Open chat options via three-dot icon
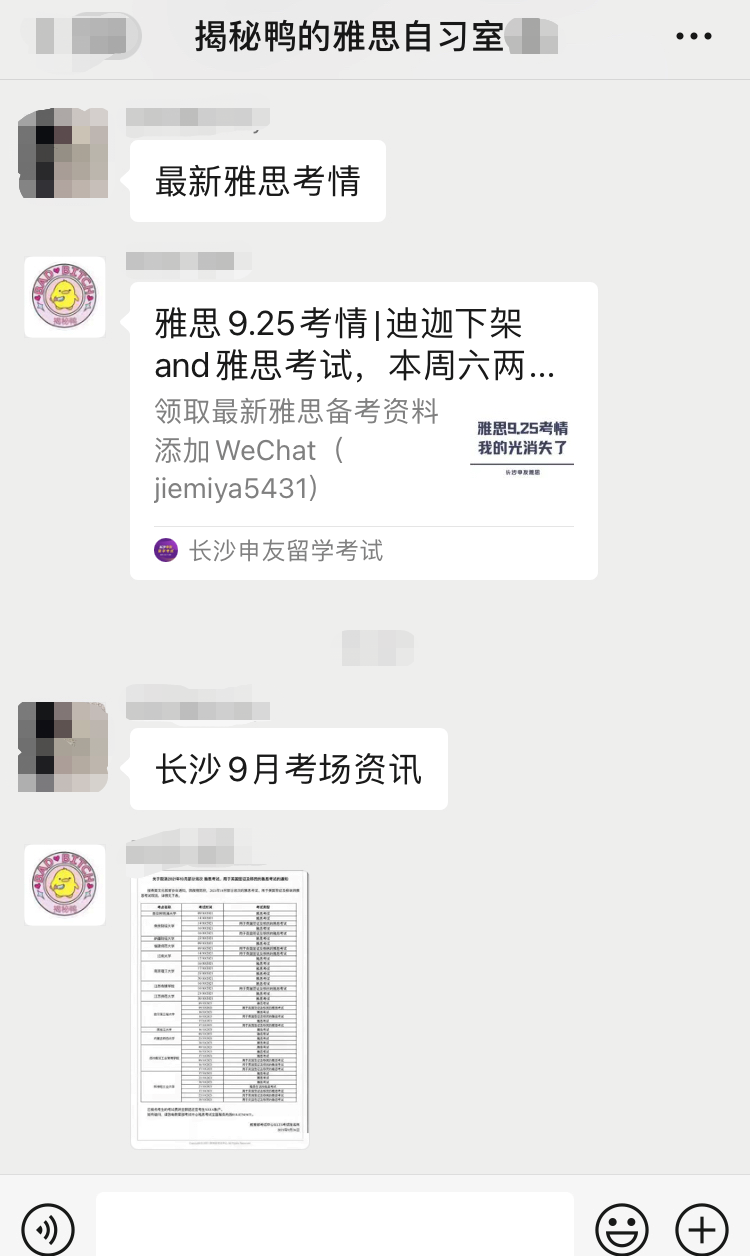 pyautogui.click(x=694, y=36)
